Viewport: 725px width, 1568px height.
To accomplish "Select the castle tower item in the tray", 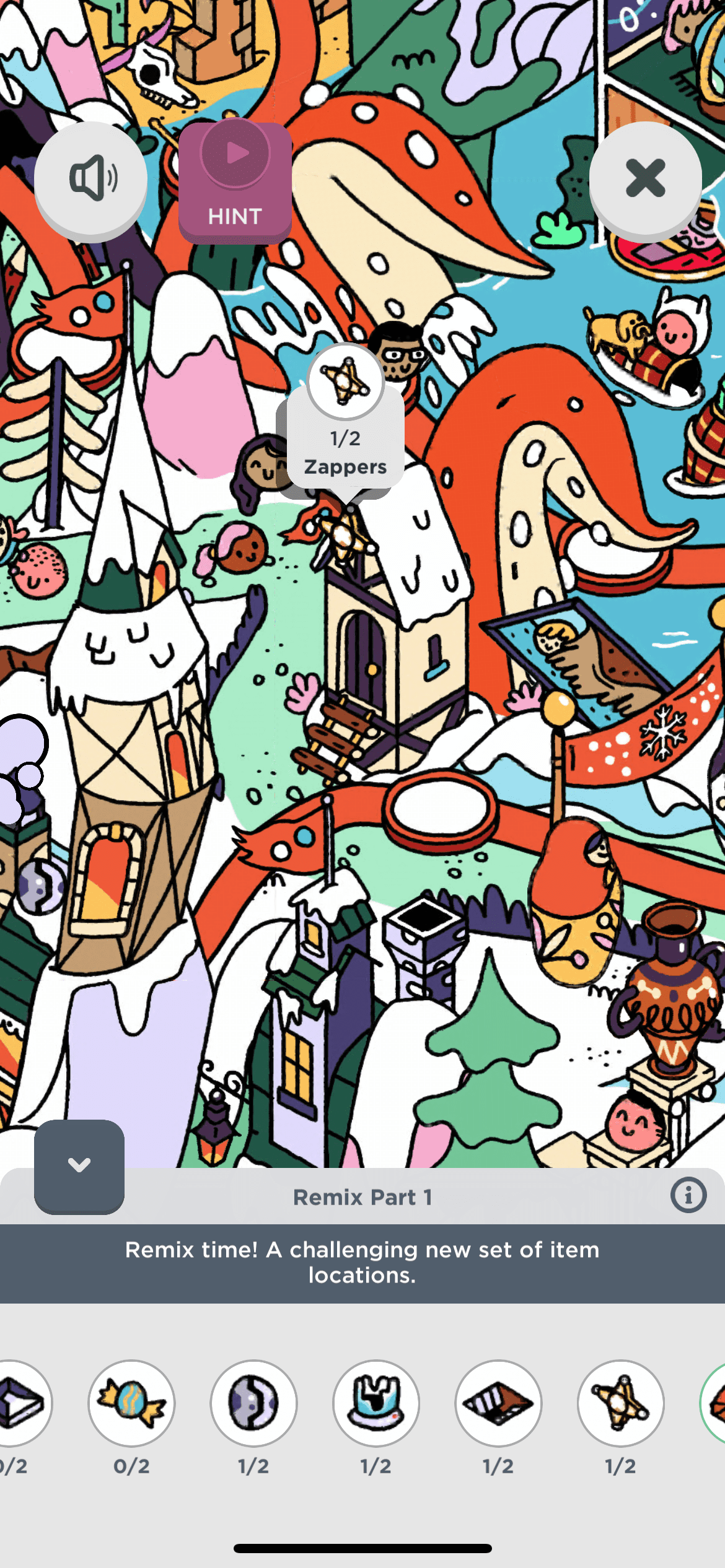I will (376, 1403).
